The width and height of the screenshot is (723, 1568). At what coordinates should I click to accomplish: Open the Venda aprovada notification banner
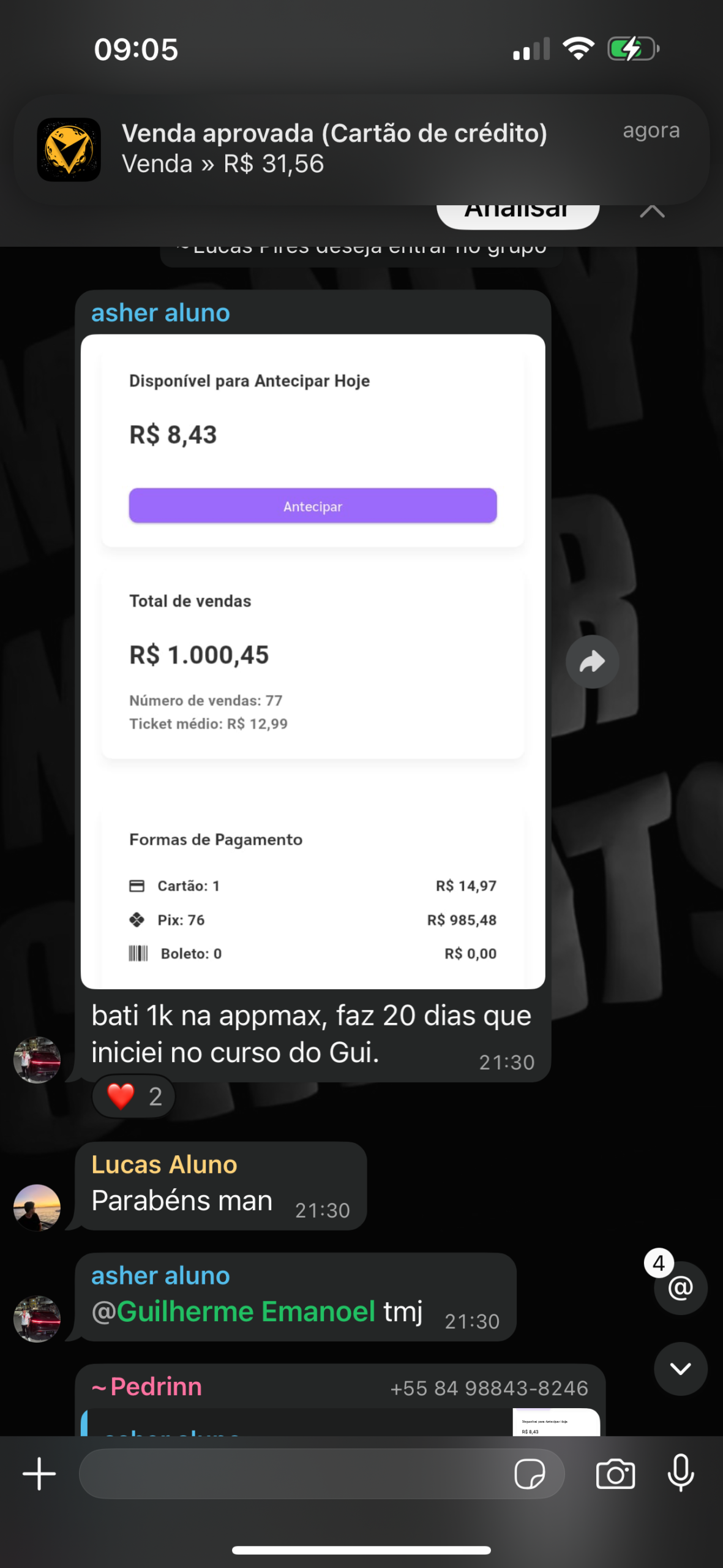click(x=361, y=149)
